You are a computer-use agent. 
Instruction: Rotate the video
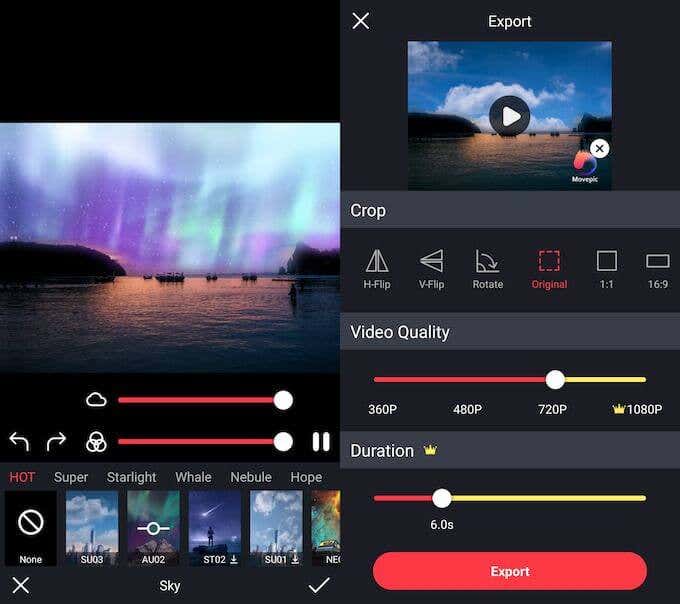[488, 268]
